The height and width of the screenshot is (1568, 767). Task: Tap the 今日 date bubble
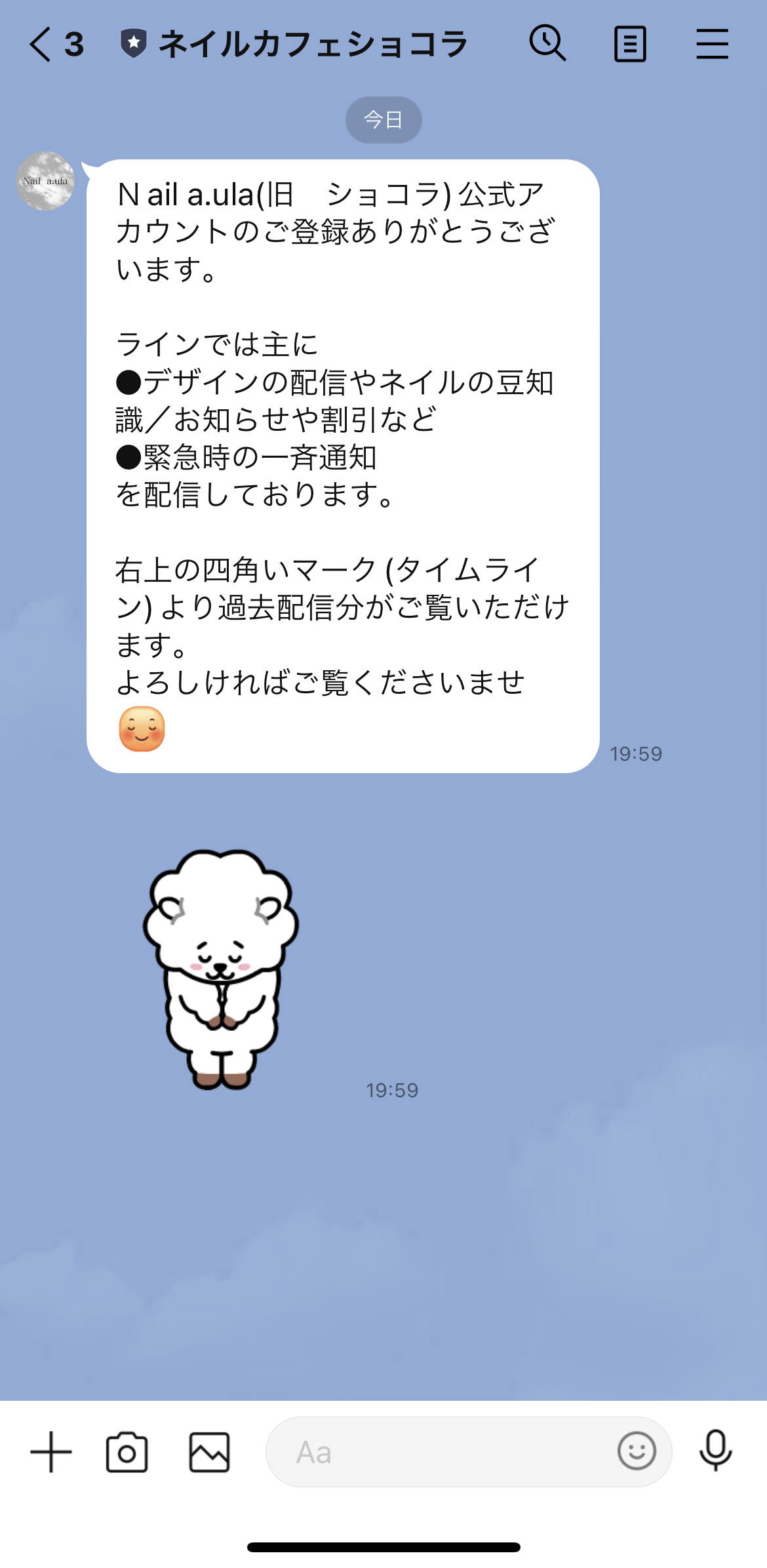[383, 119]
